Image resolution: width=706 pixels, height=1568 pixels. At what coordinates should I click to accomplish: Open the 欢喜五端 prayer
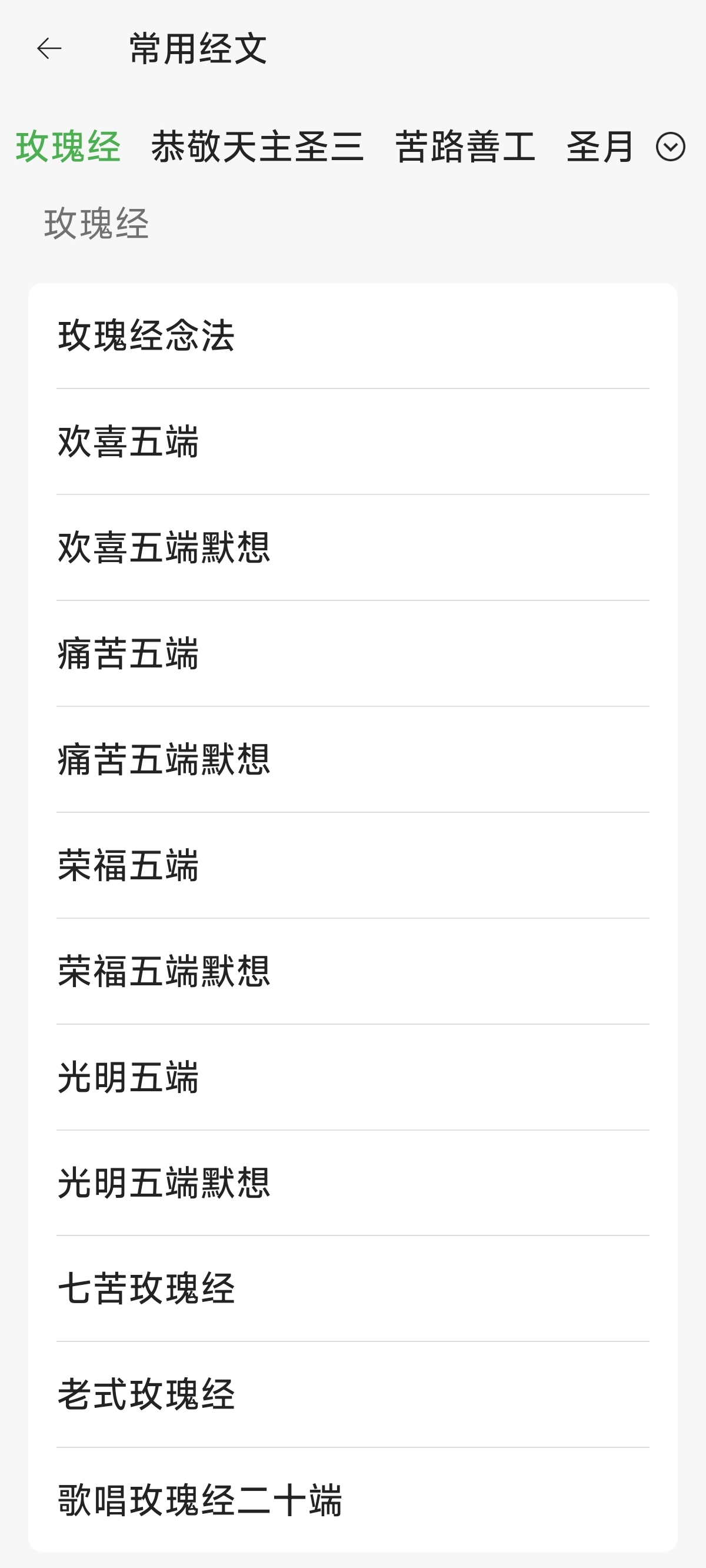352,441
